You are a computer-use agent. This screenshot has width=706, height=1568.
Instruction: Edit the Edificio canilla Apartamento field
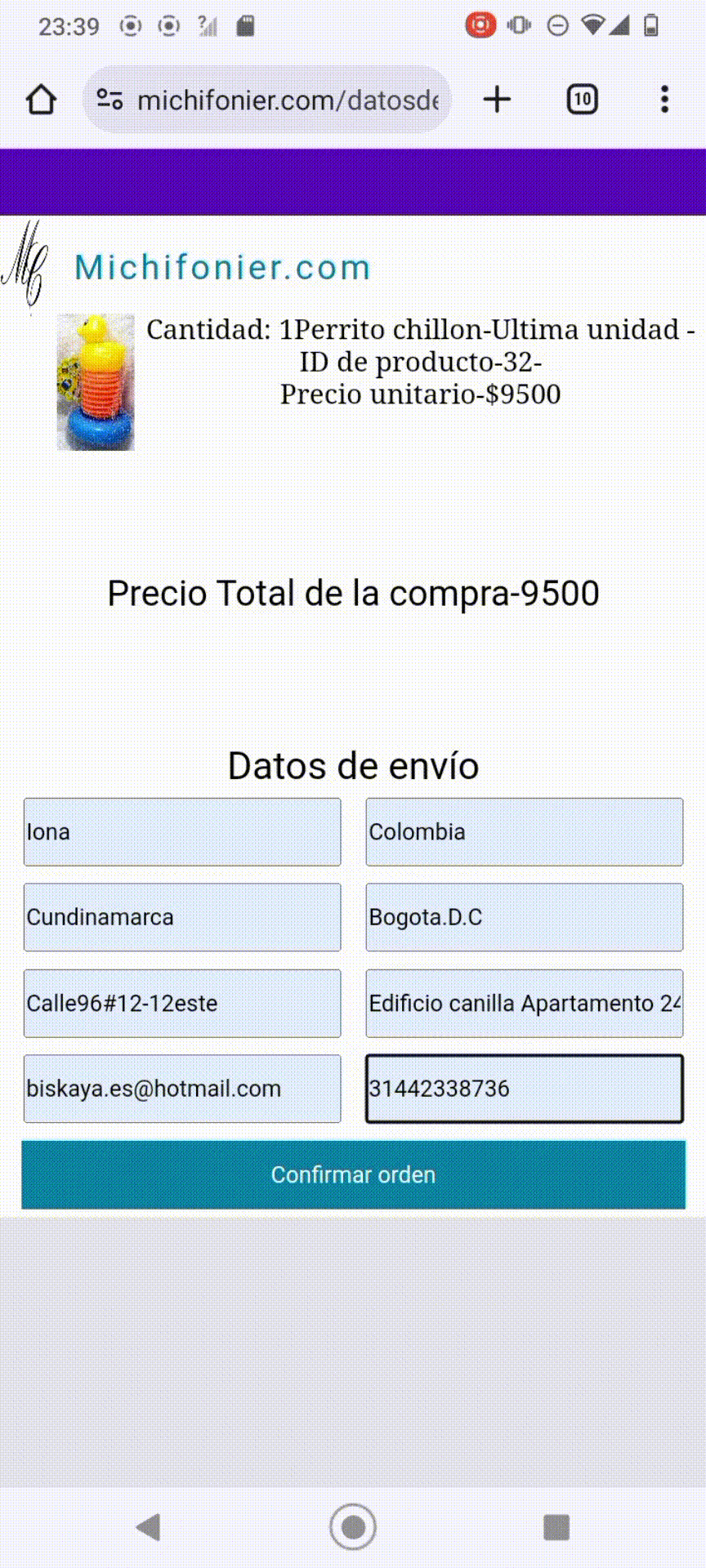(524, 1004)
